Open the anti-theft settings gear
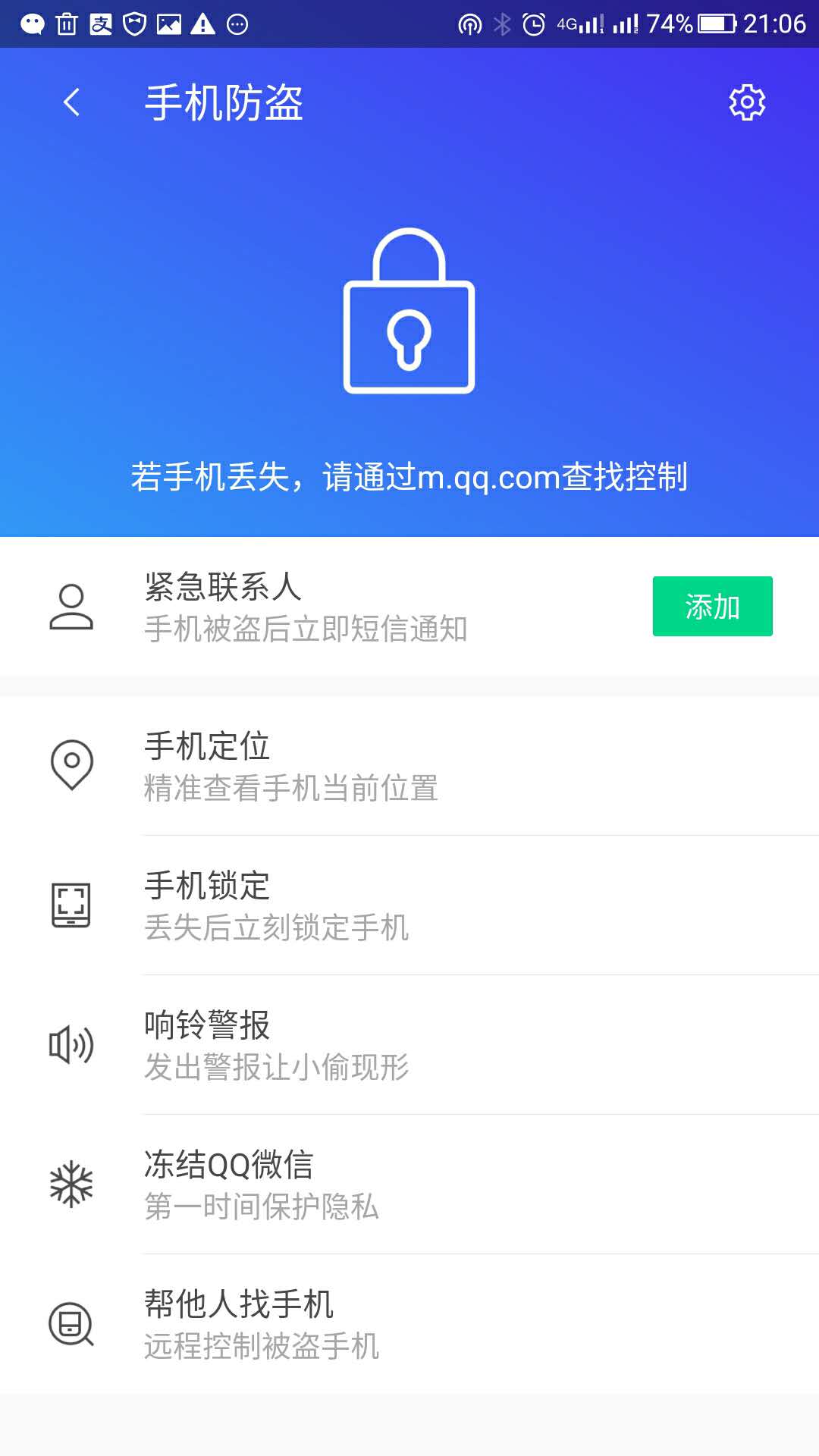This screenshot has width=819, height=1456. (x=747, y=101)
